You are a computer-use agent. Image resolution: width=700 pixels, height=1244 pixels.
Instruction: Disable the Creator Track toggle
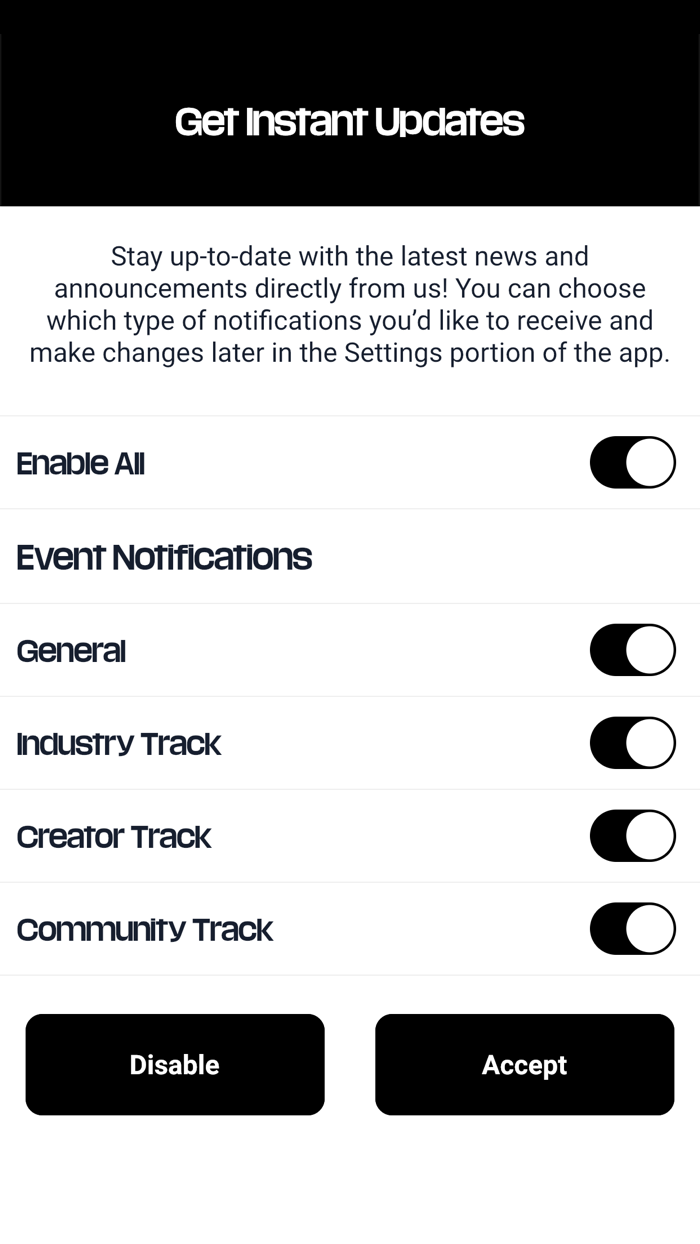point(632,836)
